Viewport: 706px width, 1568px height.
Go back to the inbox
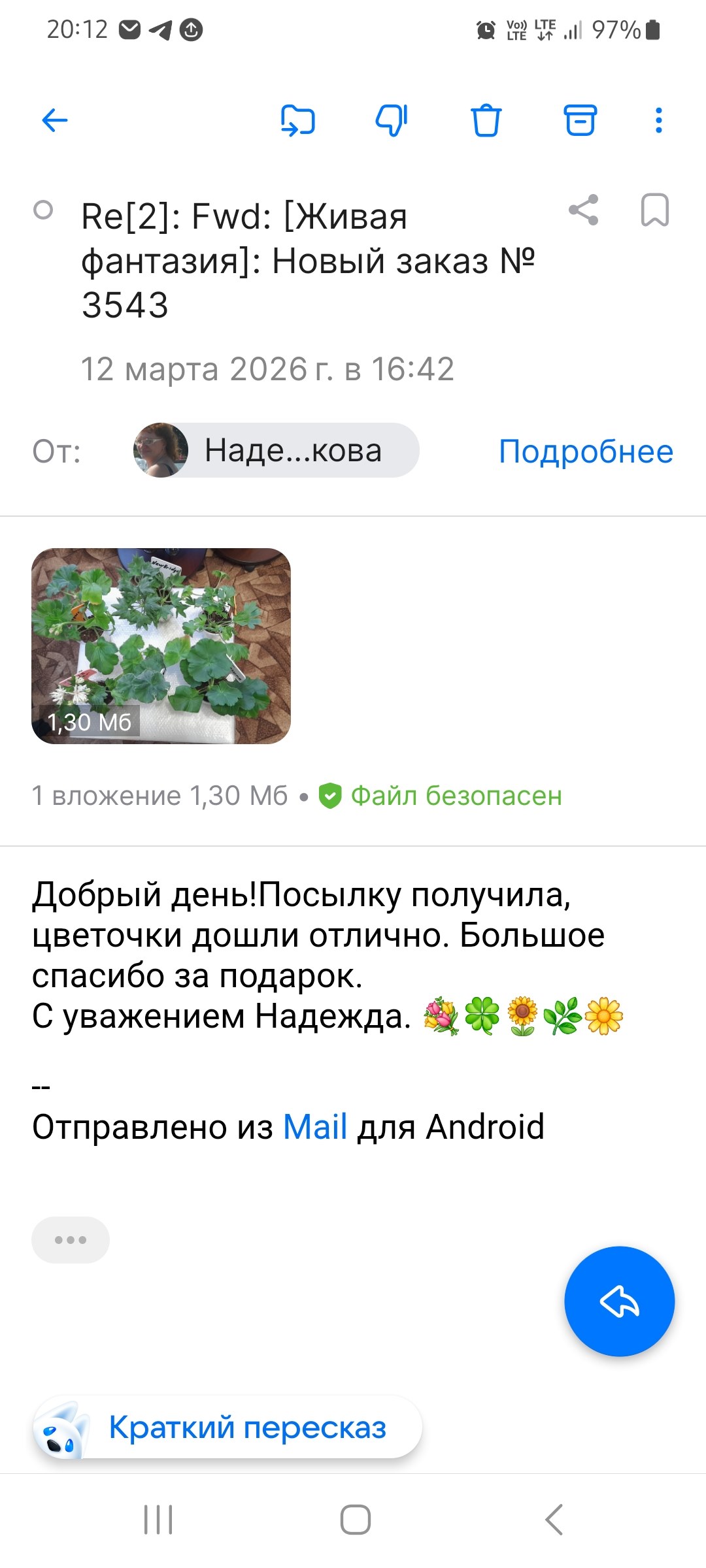coord(55,120)
